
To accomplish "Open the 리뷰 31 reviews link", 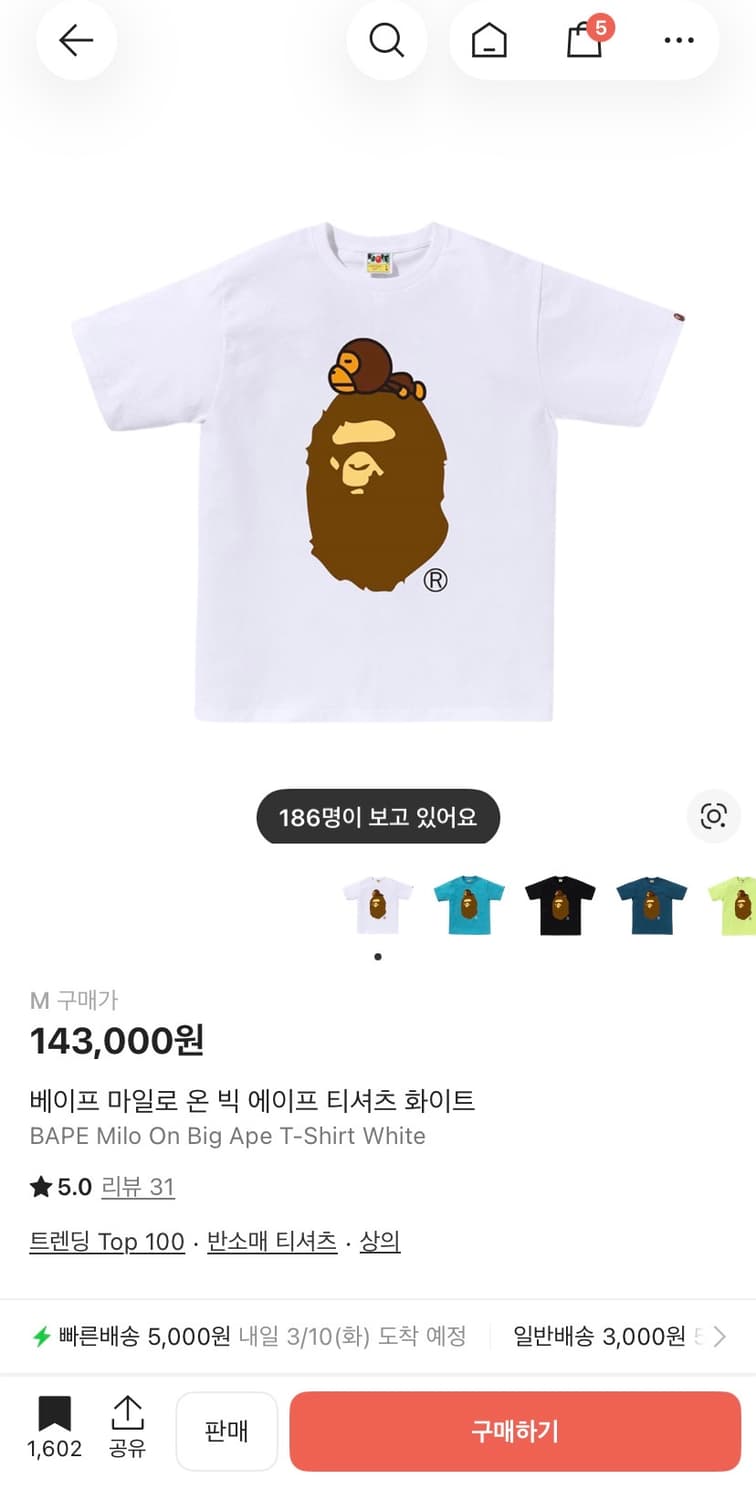I will point(138,1187).
